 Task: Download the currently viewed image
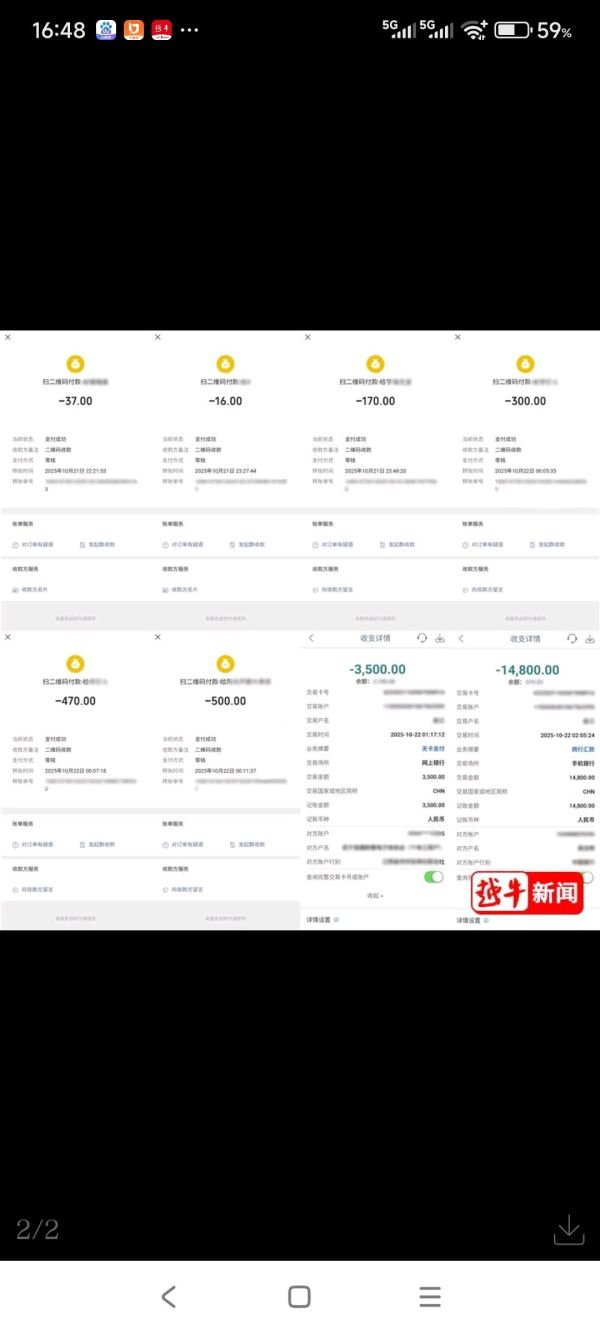point(568,1229)
